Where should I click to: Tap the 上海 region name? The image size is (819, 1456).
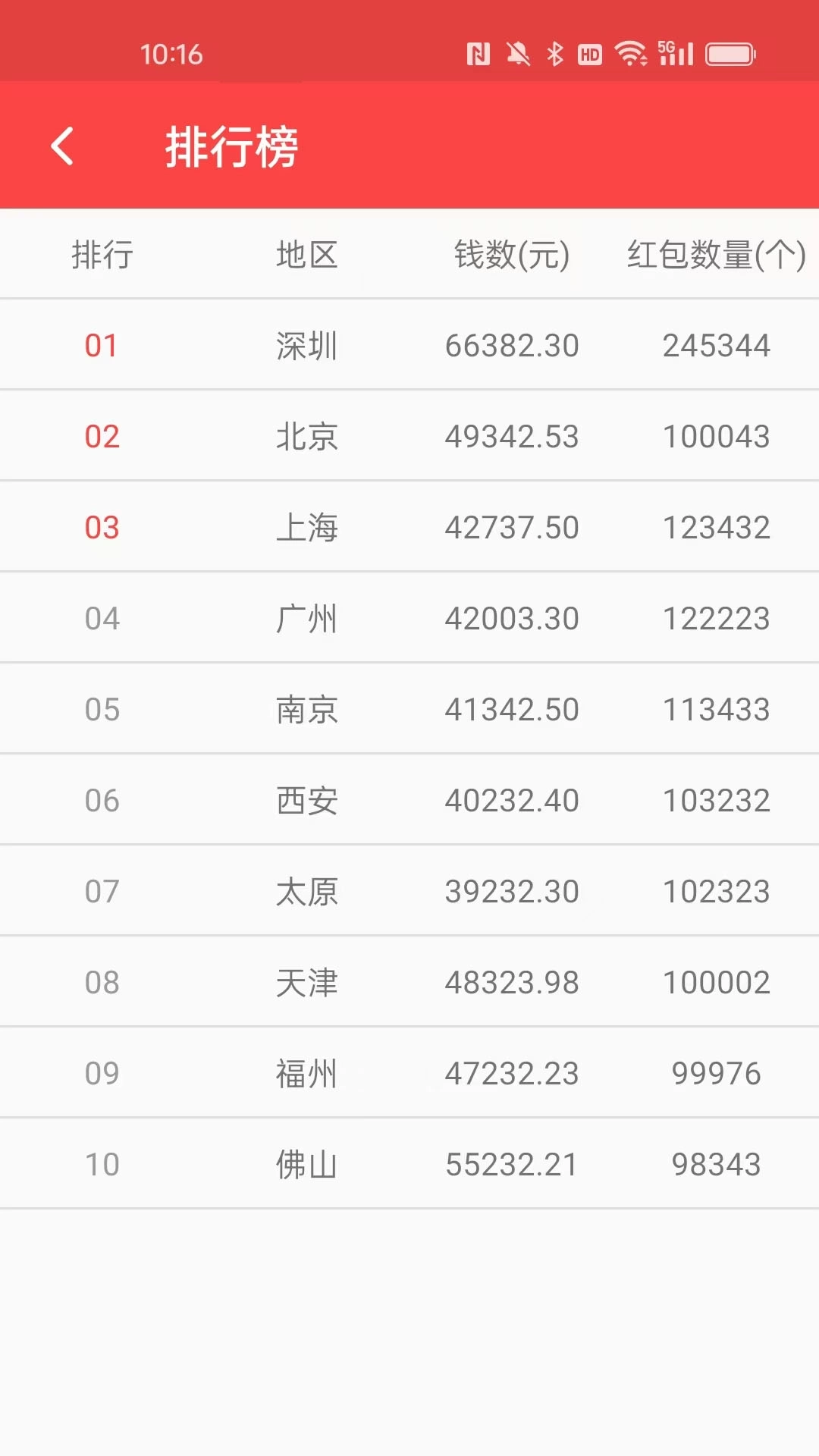tap(306, 526)
